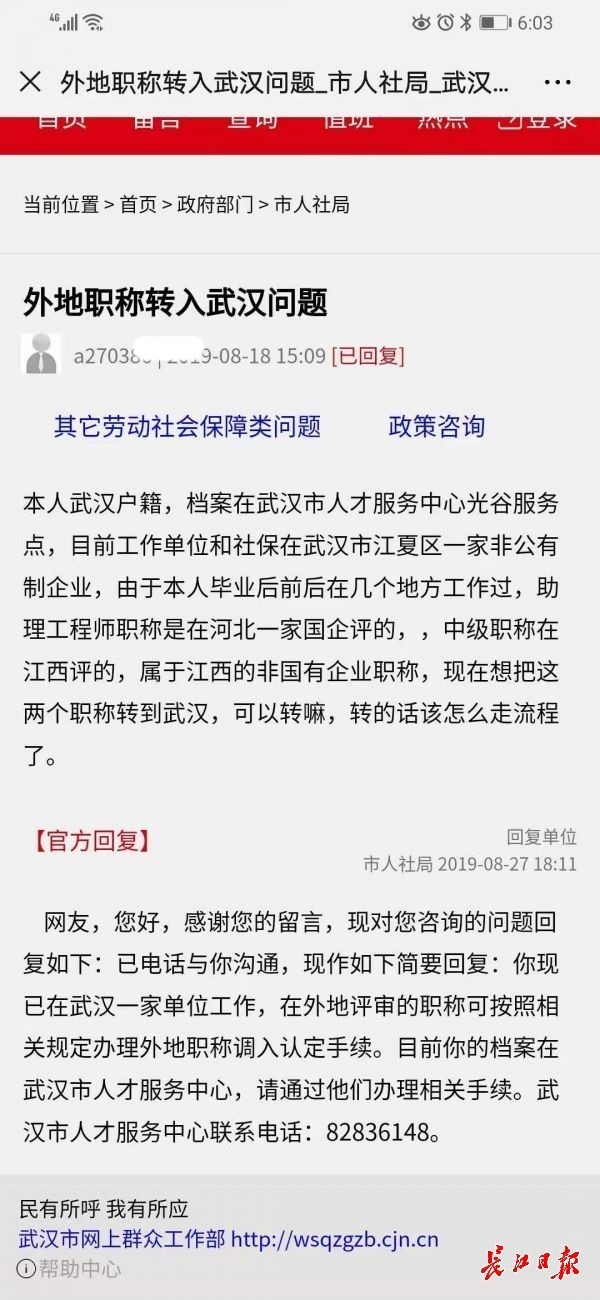Open 帮助中心 help center
The image size is (600, 1300).
coord(70,1269)
